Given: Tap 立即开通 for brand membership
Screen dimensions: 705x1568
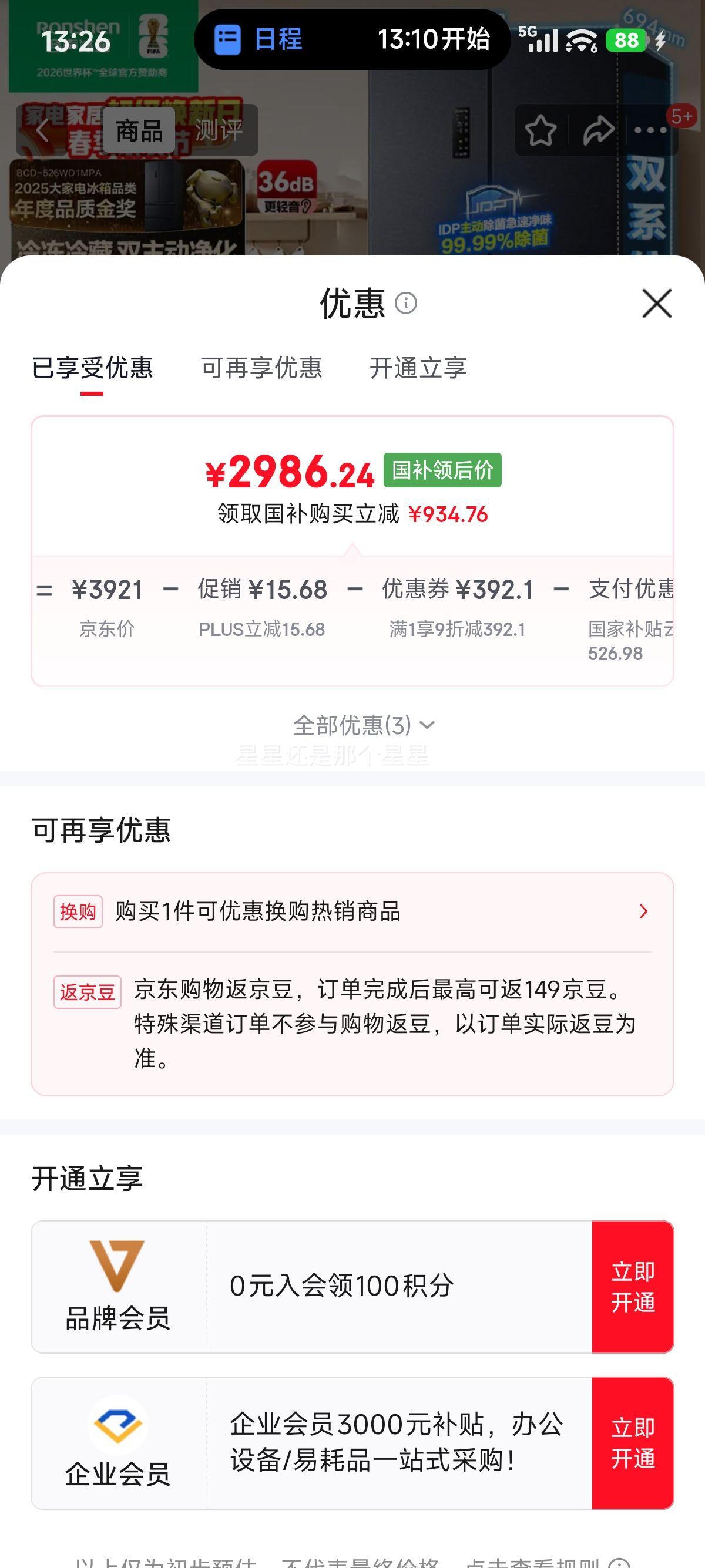Looking at the screenshot, I should (634, 1289).
